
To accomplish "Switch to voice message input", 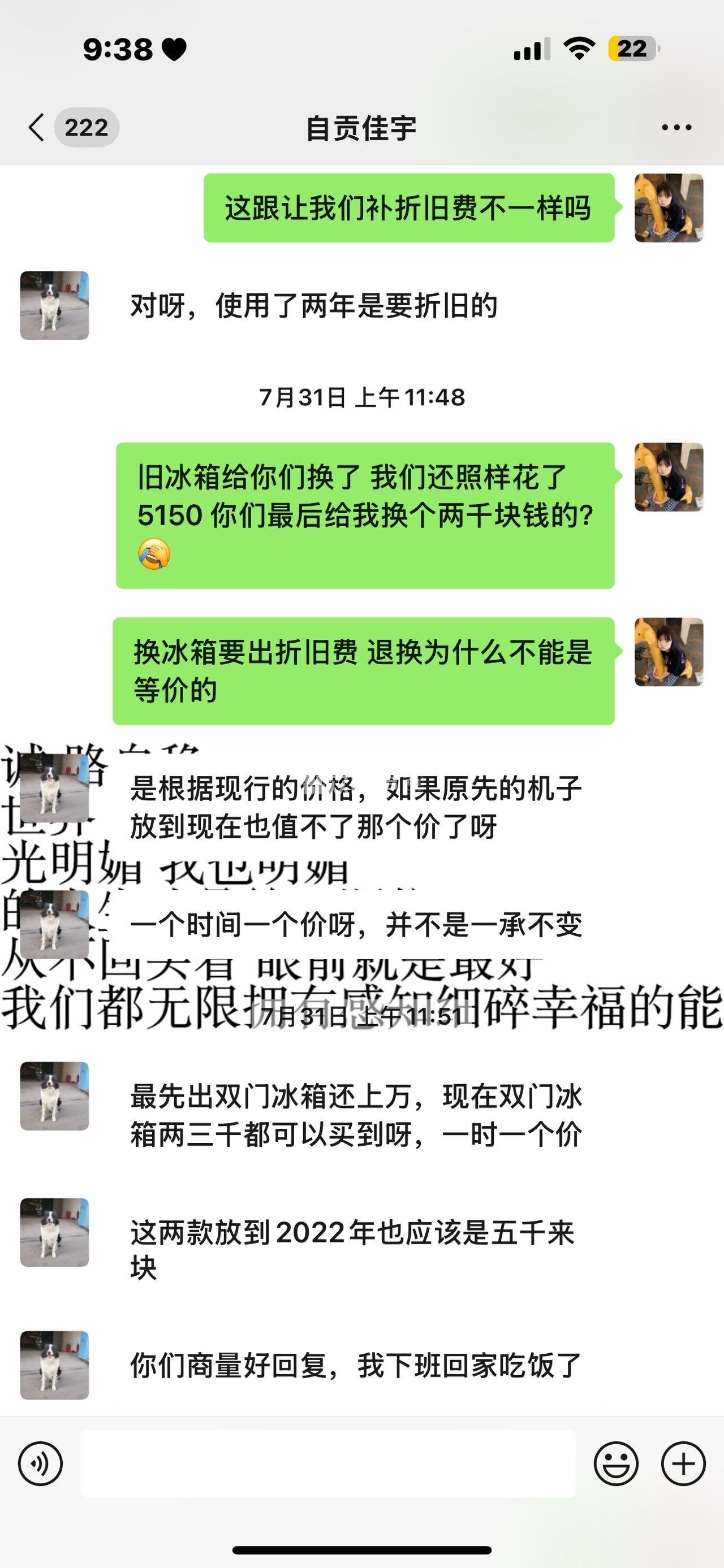I will (x=40, y=1464).
